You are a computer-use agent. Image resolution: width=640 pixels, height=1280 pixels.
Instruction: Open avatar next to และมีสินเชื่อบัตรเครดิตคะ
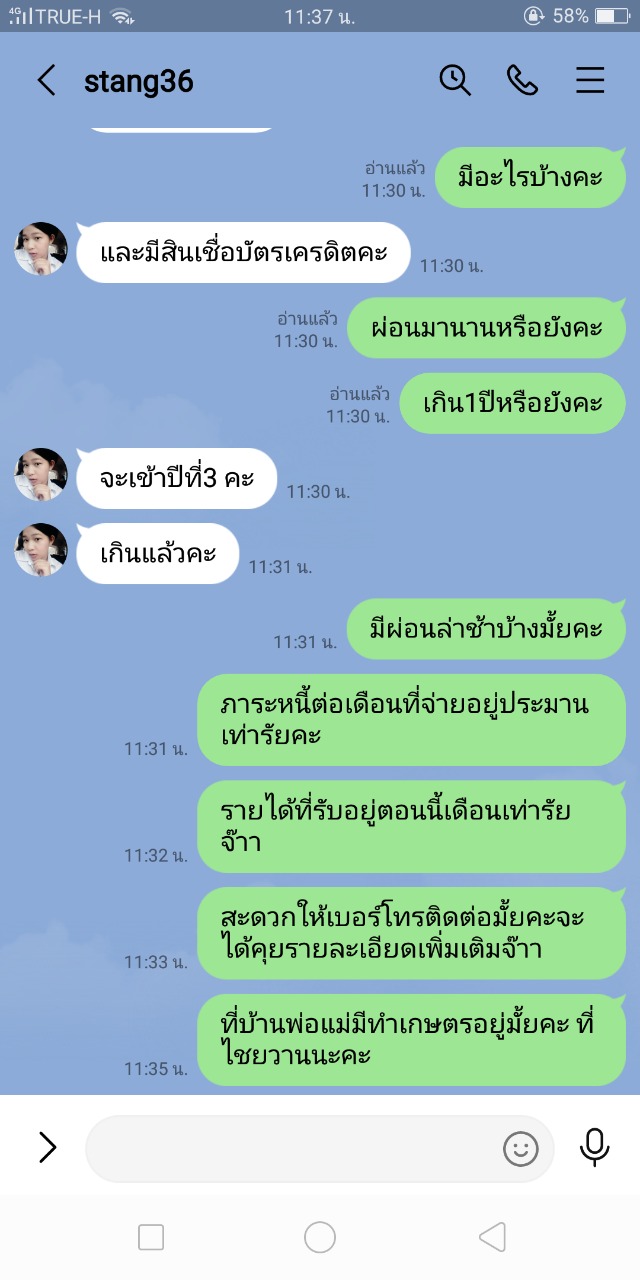click(41, 249)
